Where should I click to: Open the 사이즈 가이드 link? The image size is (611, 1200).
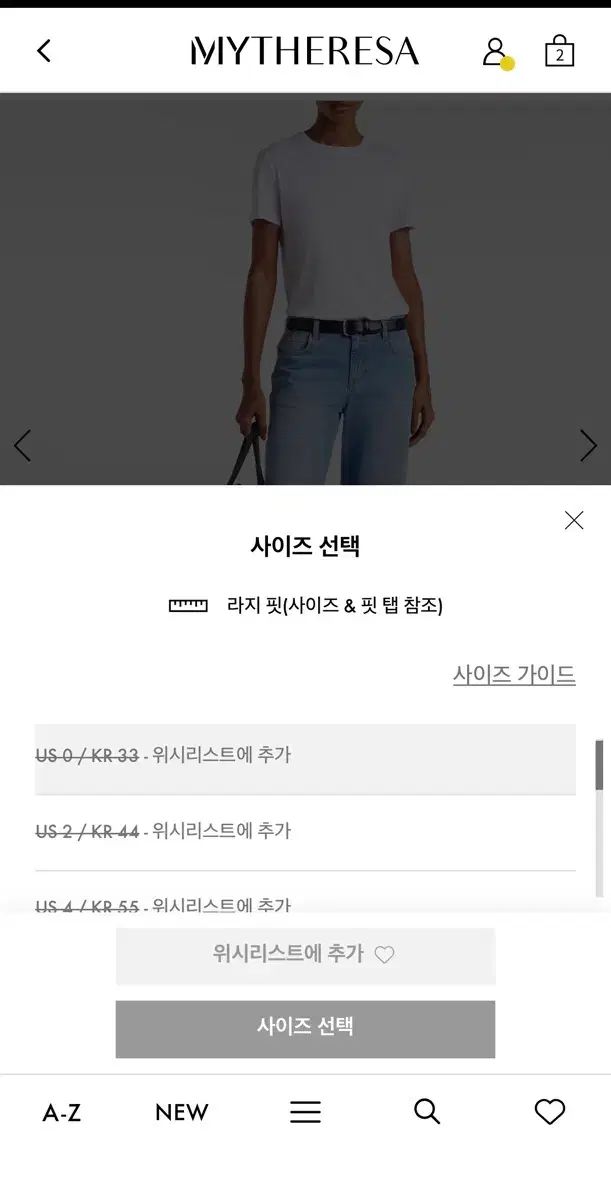pyautogui.click(x=514, y=675)
